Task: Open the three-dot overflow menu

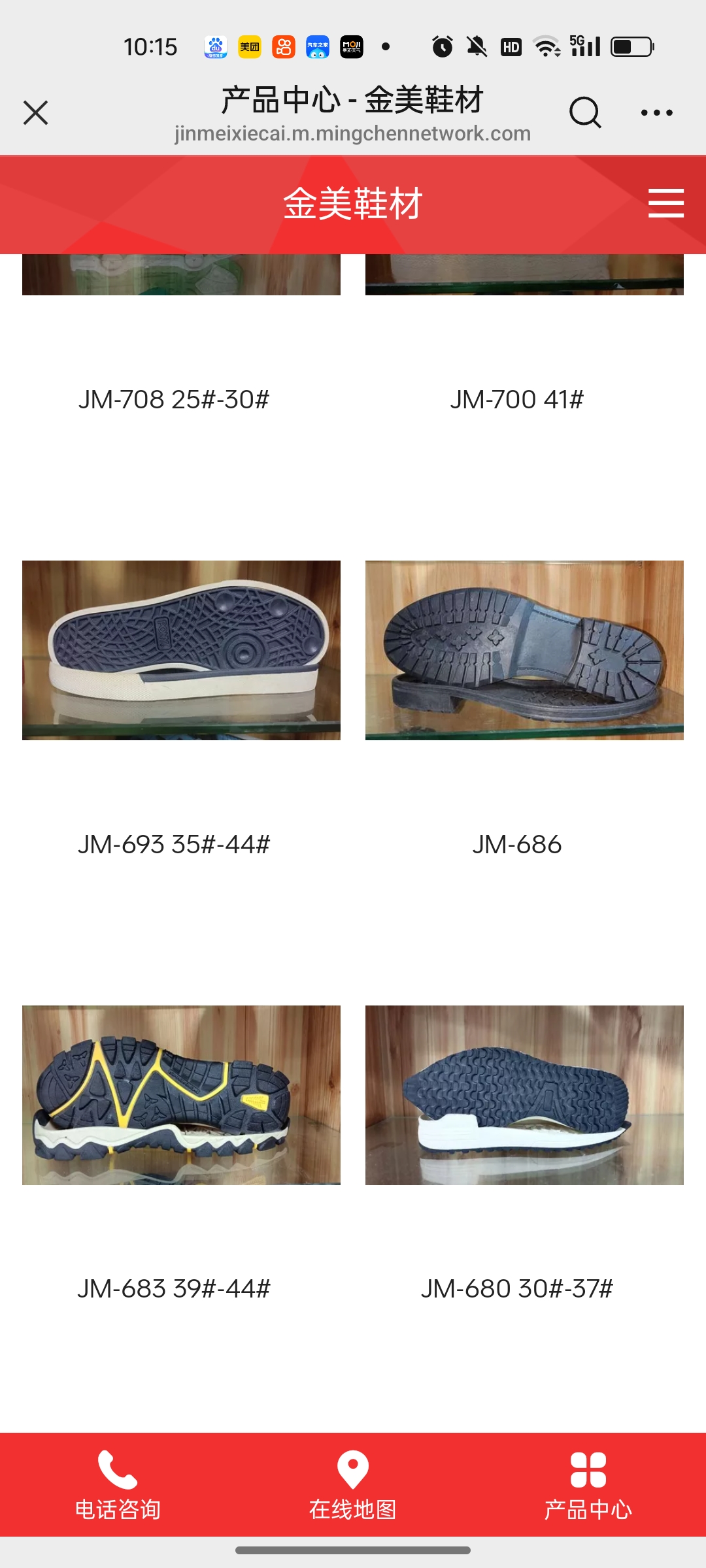Action: click(x=656, y=112)
